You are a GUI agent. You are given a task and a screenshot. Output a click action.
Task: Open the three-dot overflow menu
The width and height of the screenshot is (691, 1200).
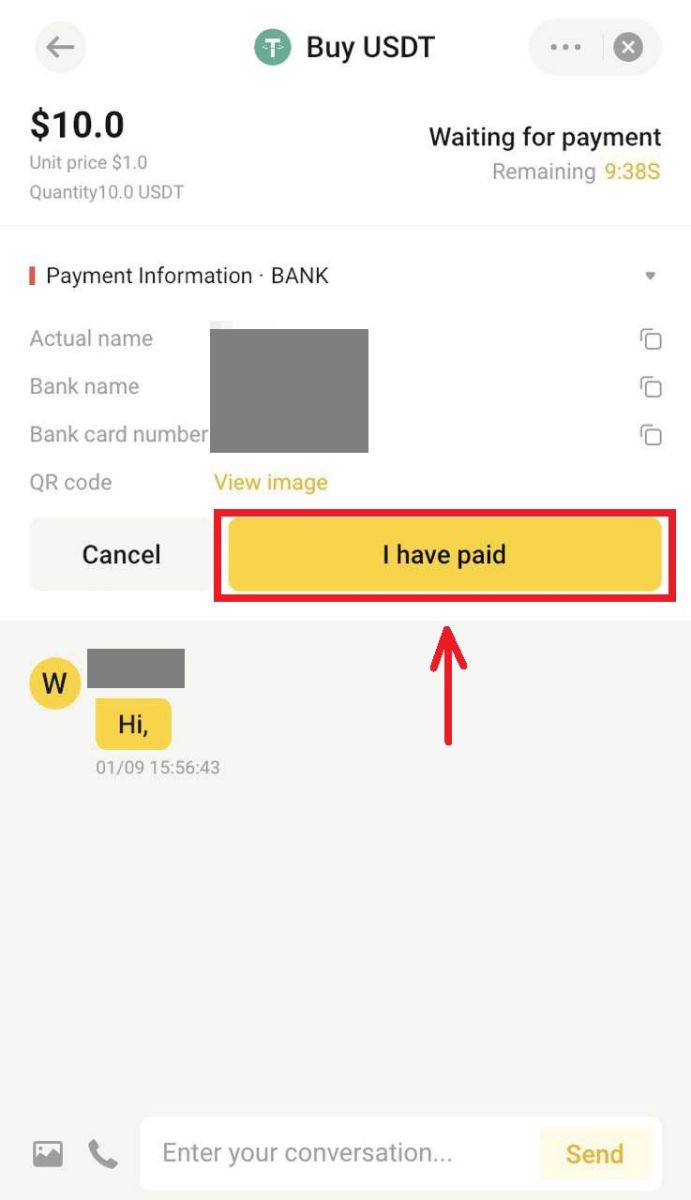(565, 47)
